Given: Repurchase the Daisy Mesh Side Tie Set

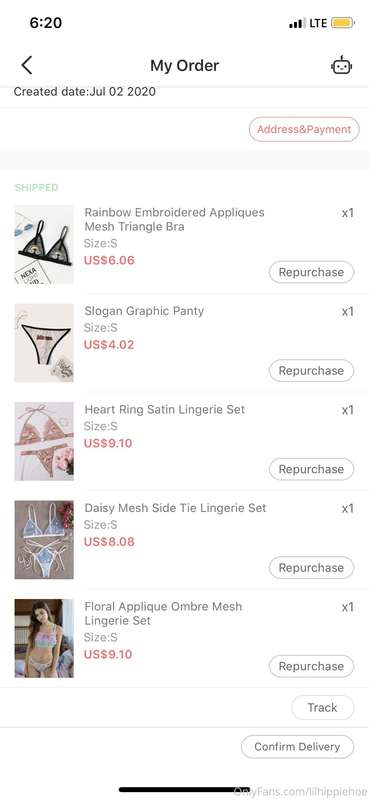Looking at the screenshot, I should (311, 567).
